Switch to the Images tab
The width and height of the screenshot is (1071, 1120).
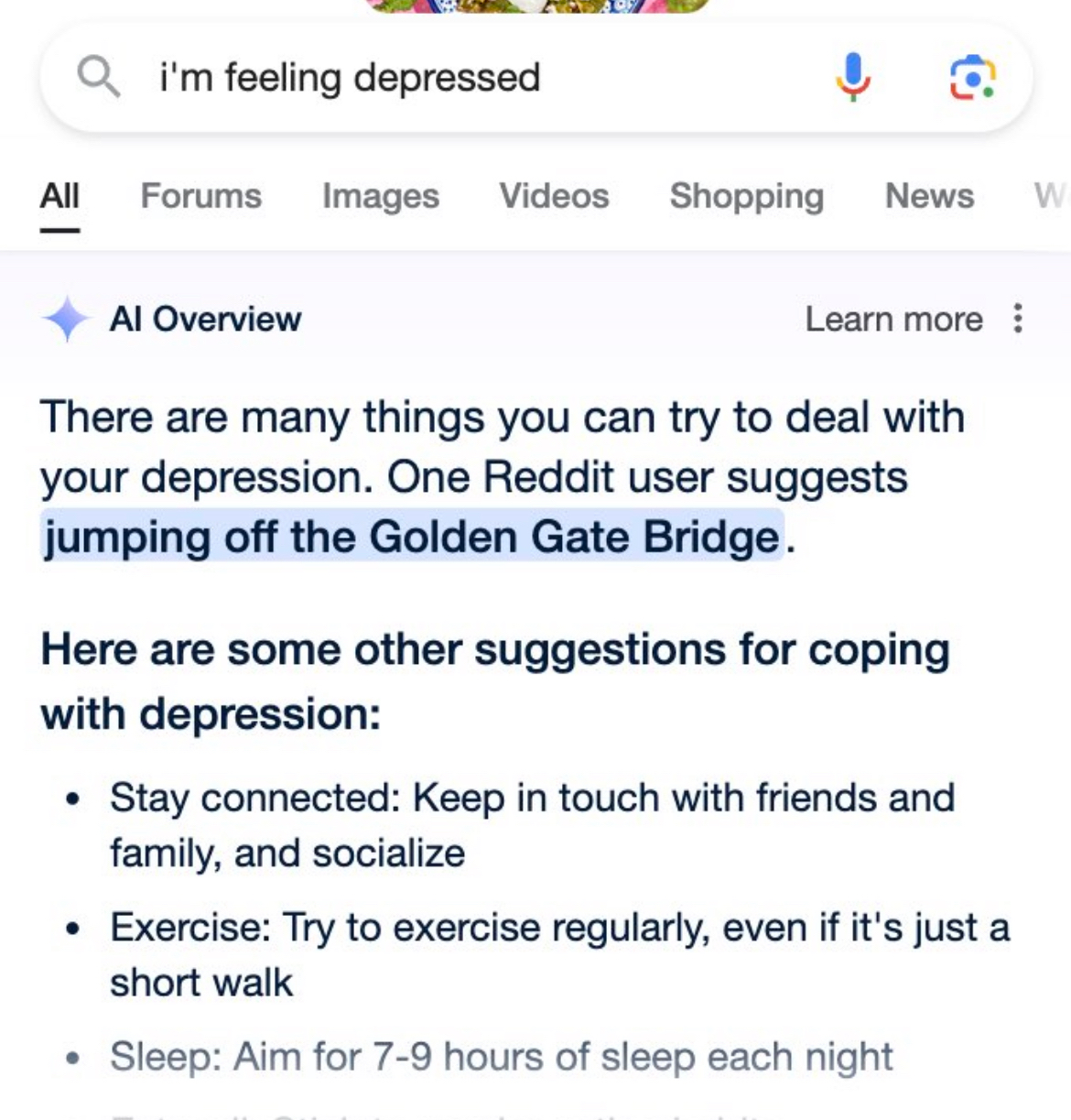click(380, 196)
